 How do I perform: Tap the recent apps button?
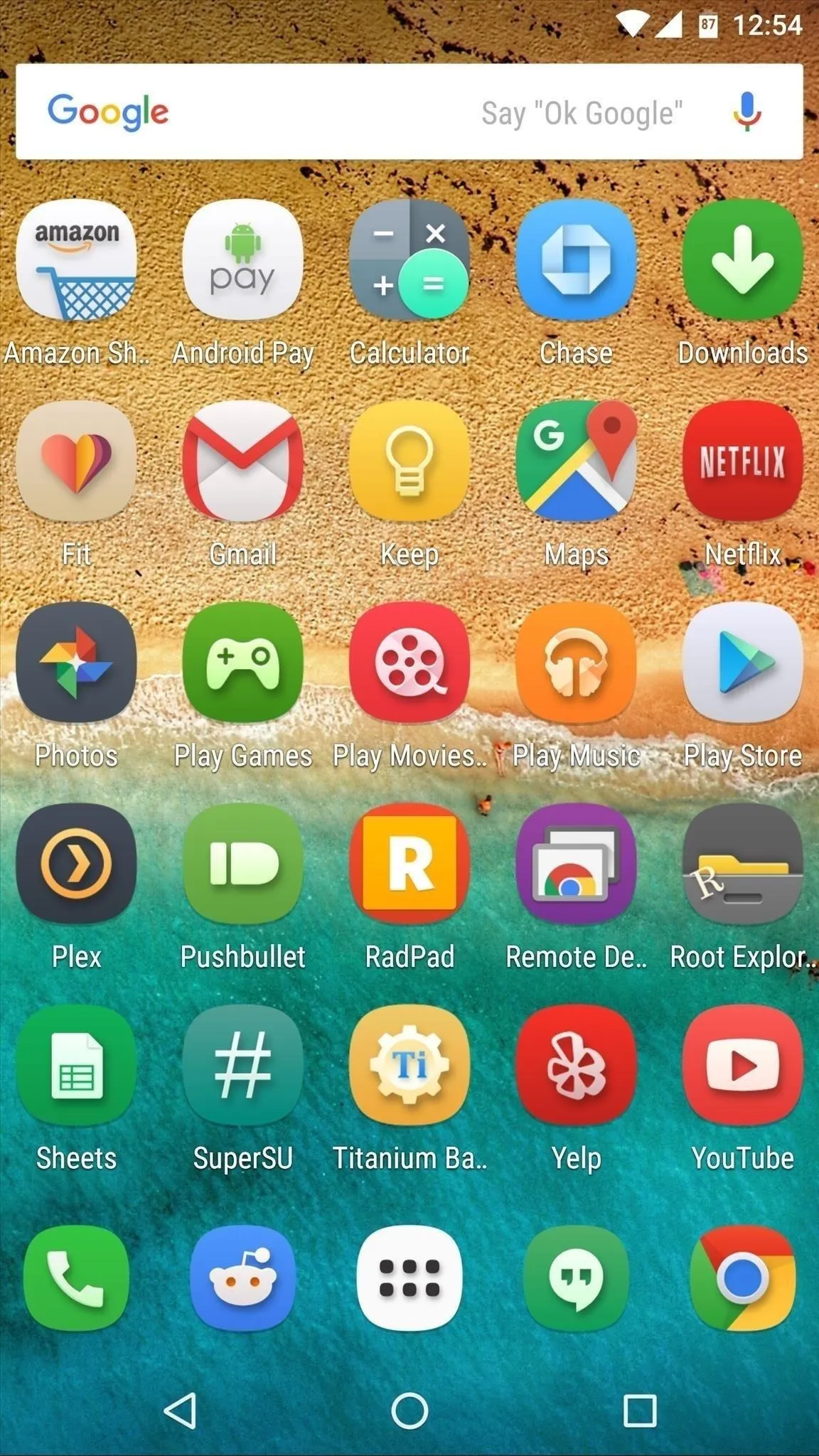(639, 1410)
